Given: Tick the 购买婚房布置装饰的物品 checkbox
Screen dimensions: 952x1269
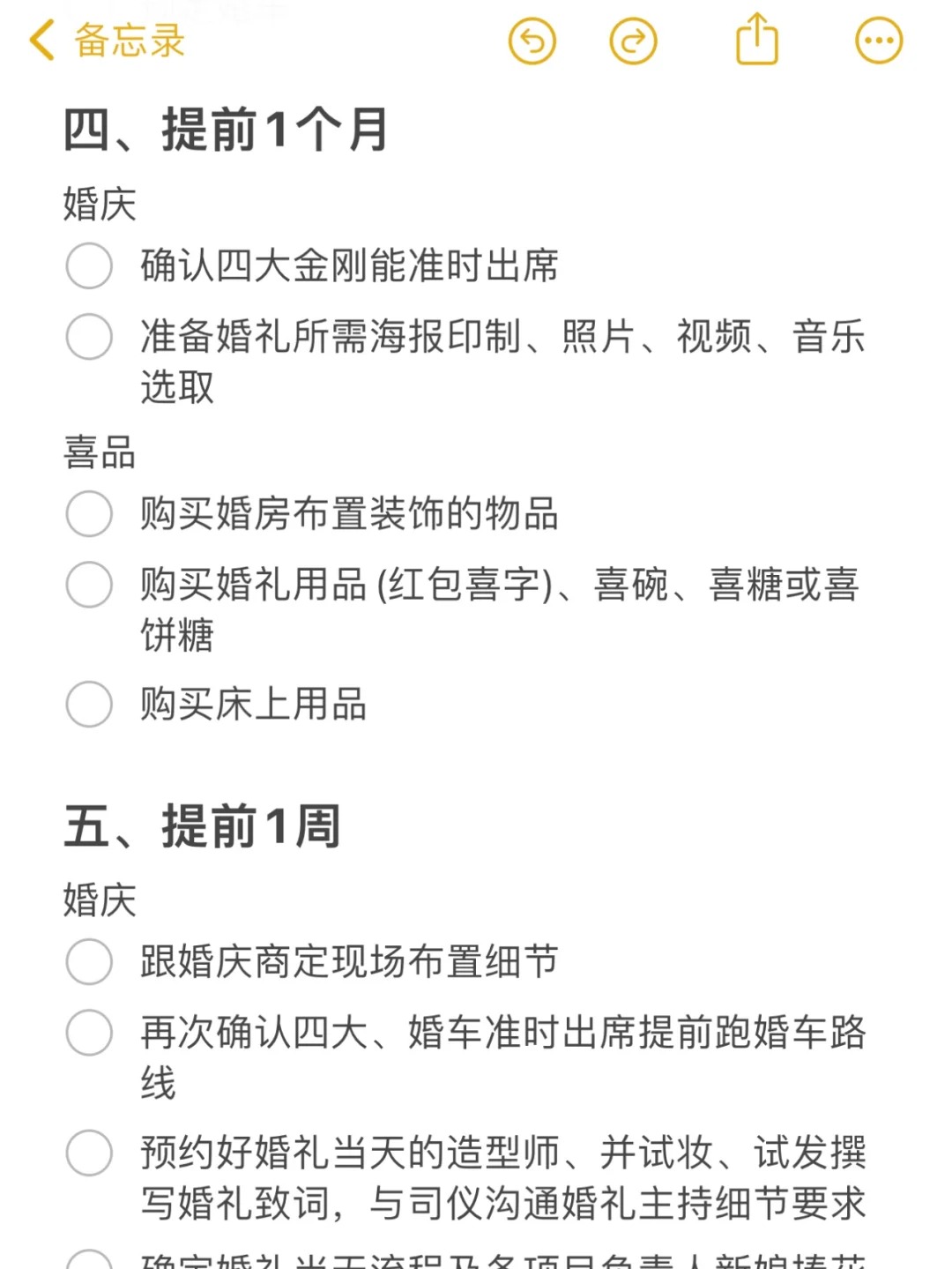Looking at the screenshot, I should (x=89, y=513).
